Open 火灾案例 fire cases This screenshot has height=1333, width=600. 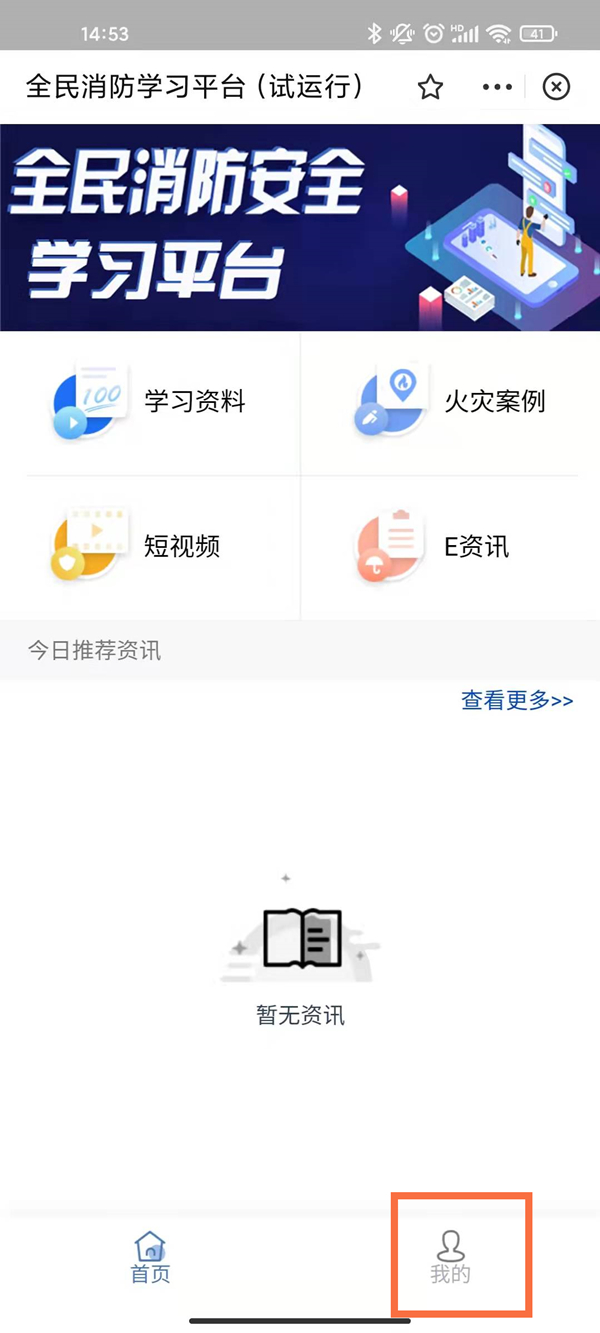point(450,403)
